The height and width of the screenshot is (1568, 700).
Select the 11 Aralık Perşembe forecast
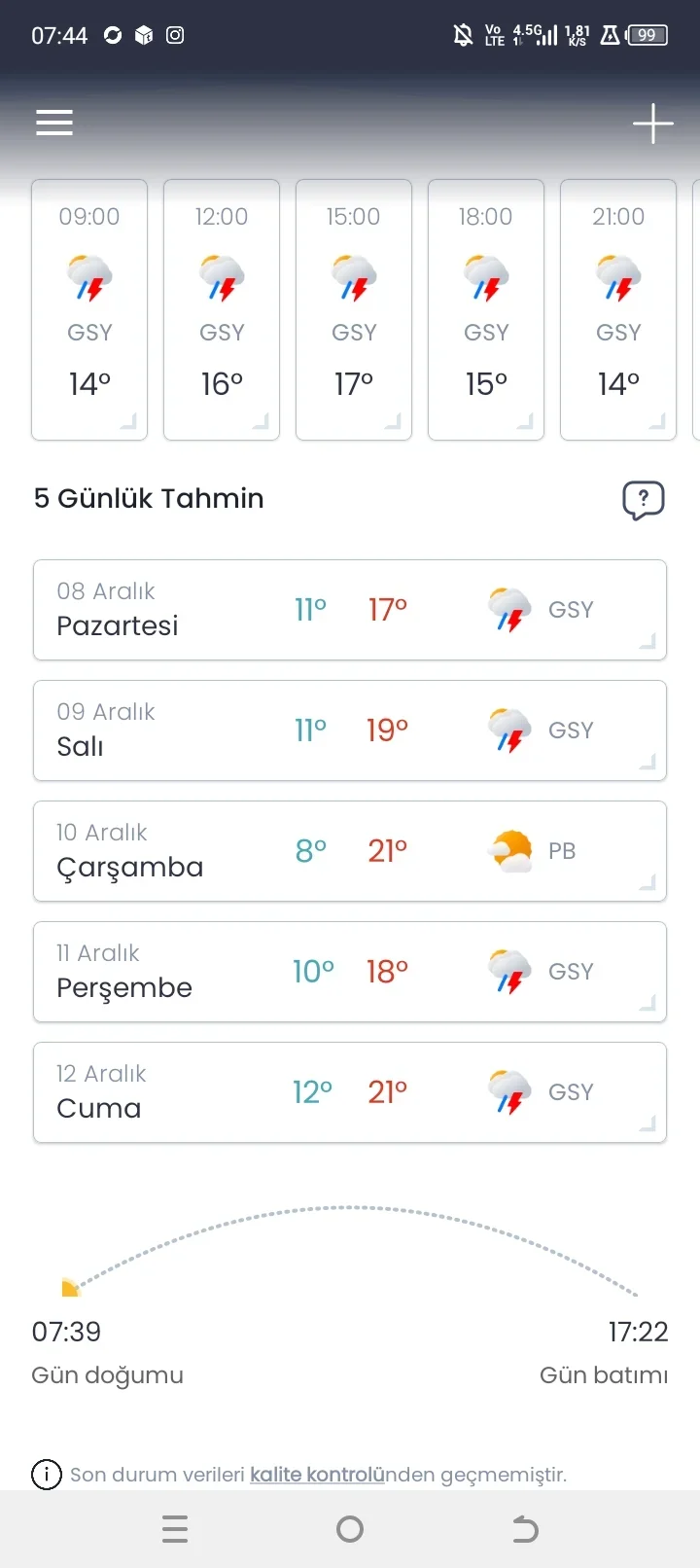coord(350,972)
